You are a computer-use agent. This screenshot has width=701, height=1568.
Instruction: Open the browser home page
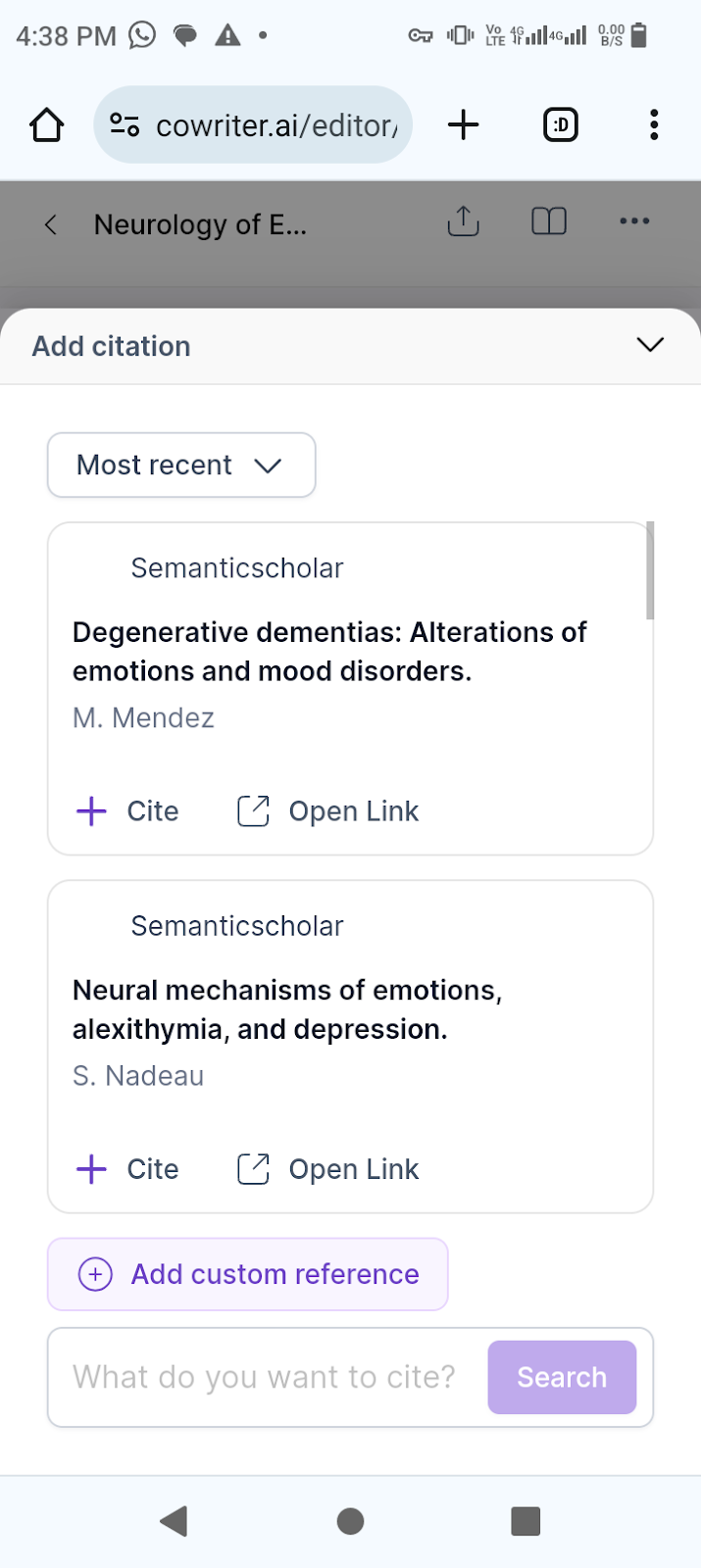(47, 125)
